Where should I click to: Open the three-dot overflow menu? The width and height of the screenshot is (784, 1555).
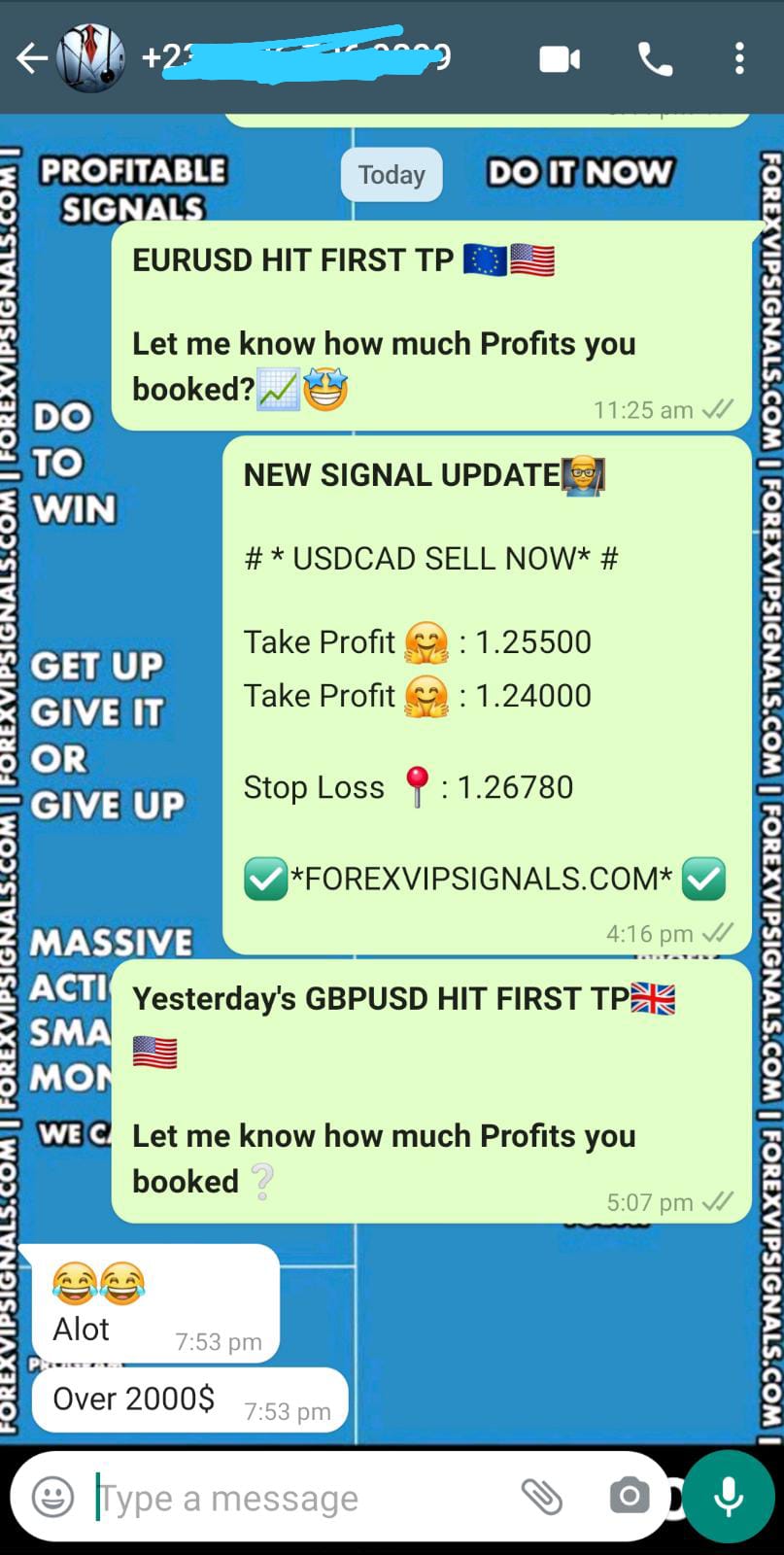(x=739, y=59)
